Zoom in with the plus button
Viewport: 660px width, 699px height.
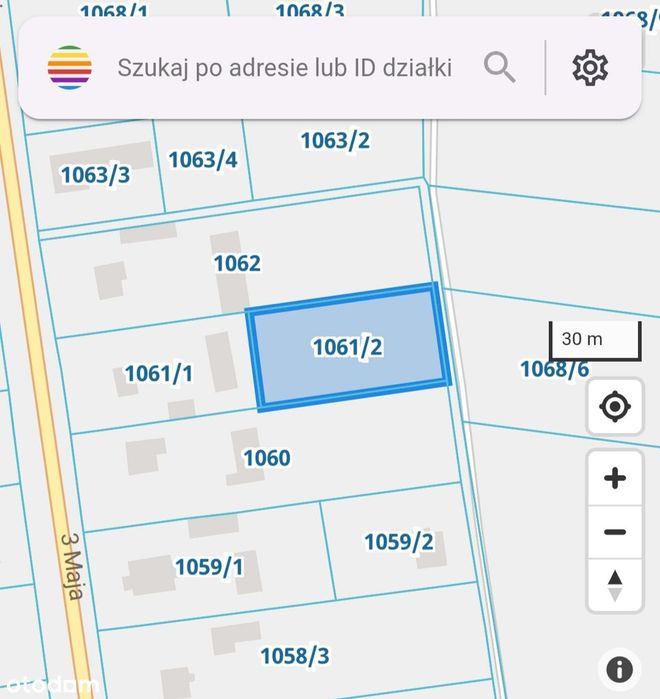pos(615,478)
